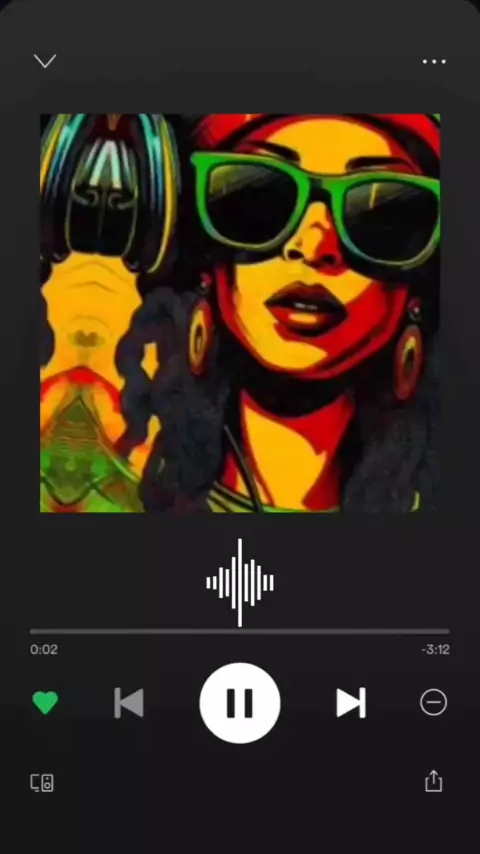
Task: Go back to the previous track
Action: (x=129, y=703)
